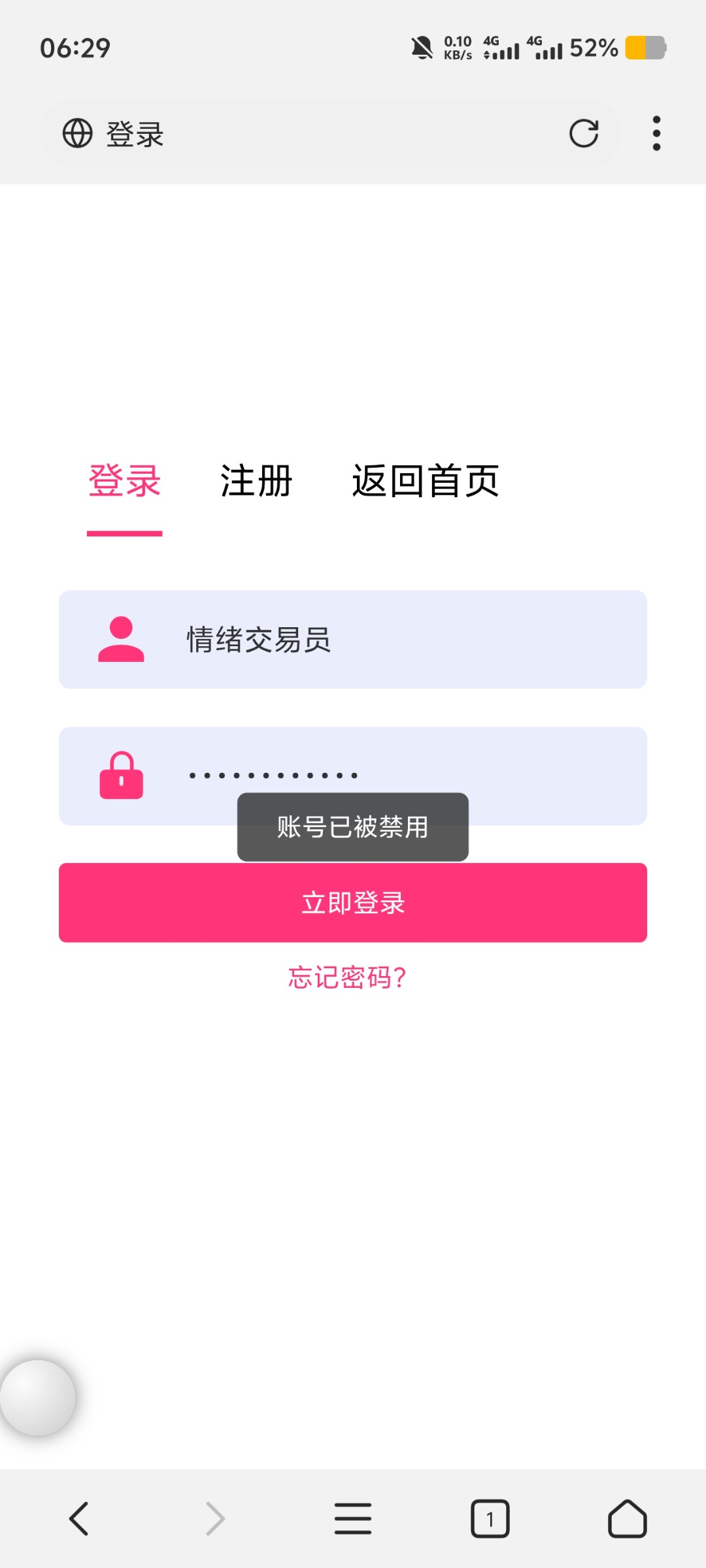Reload the page with the refresh icon
Viewport: 706px width, 1568px height.
click(583, 134)
